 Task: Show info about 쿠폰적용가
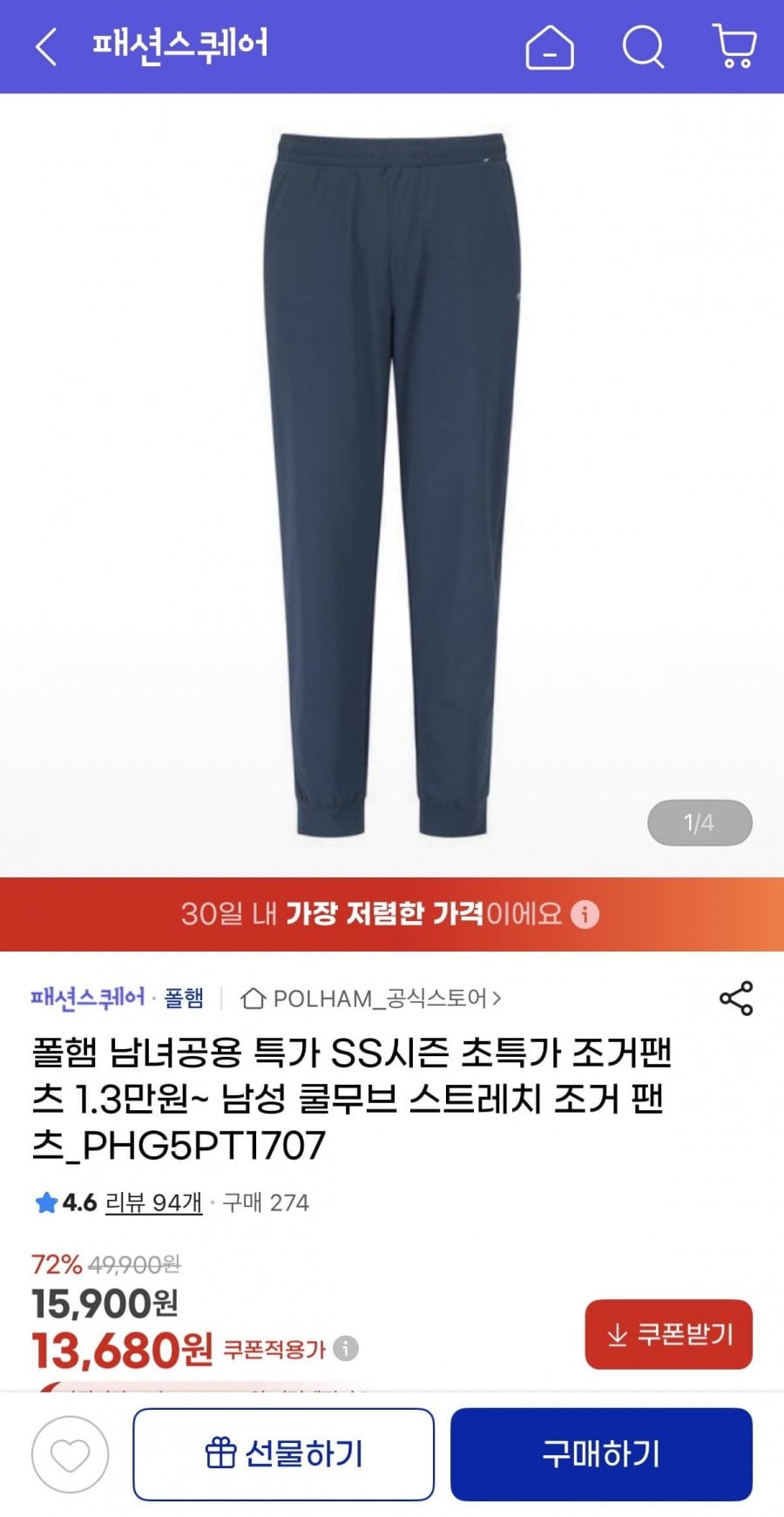(x=346, y=1349)
